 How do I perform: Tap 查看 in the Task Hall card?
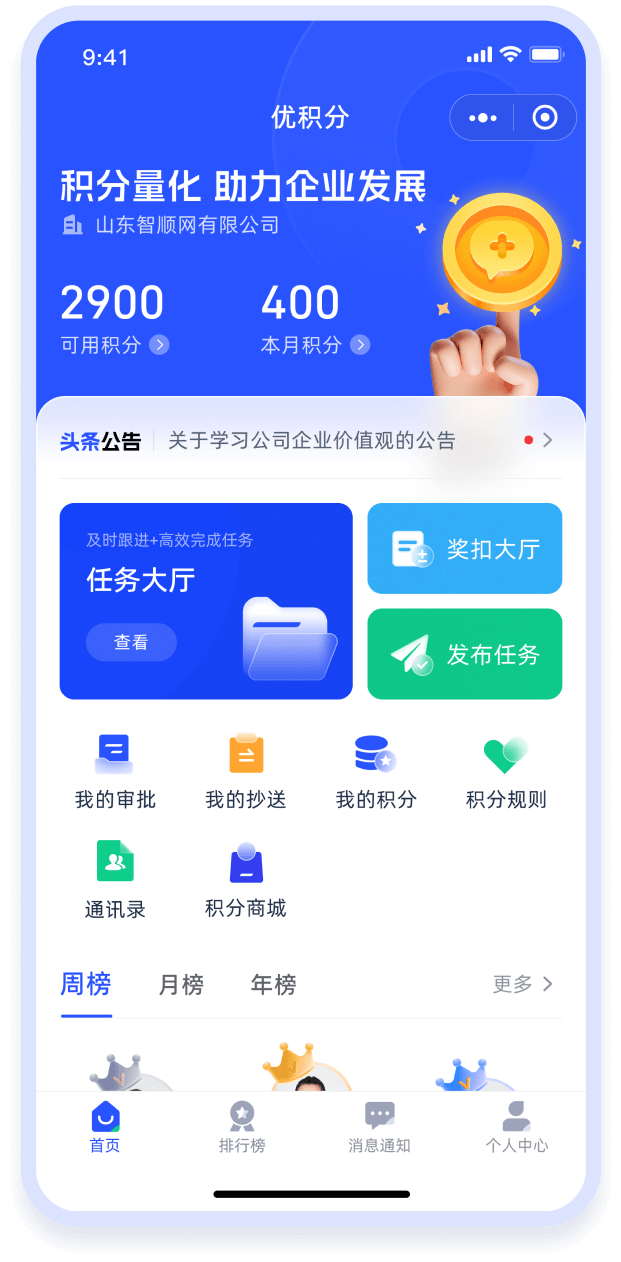(x=131, y=642)
